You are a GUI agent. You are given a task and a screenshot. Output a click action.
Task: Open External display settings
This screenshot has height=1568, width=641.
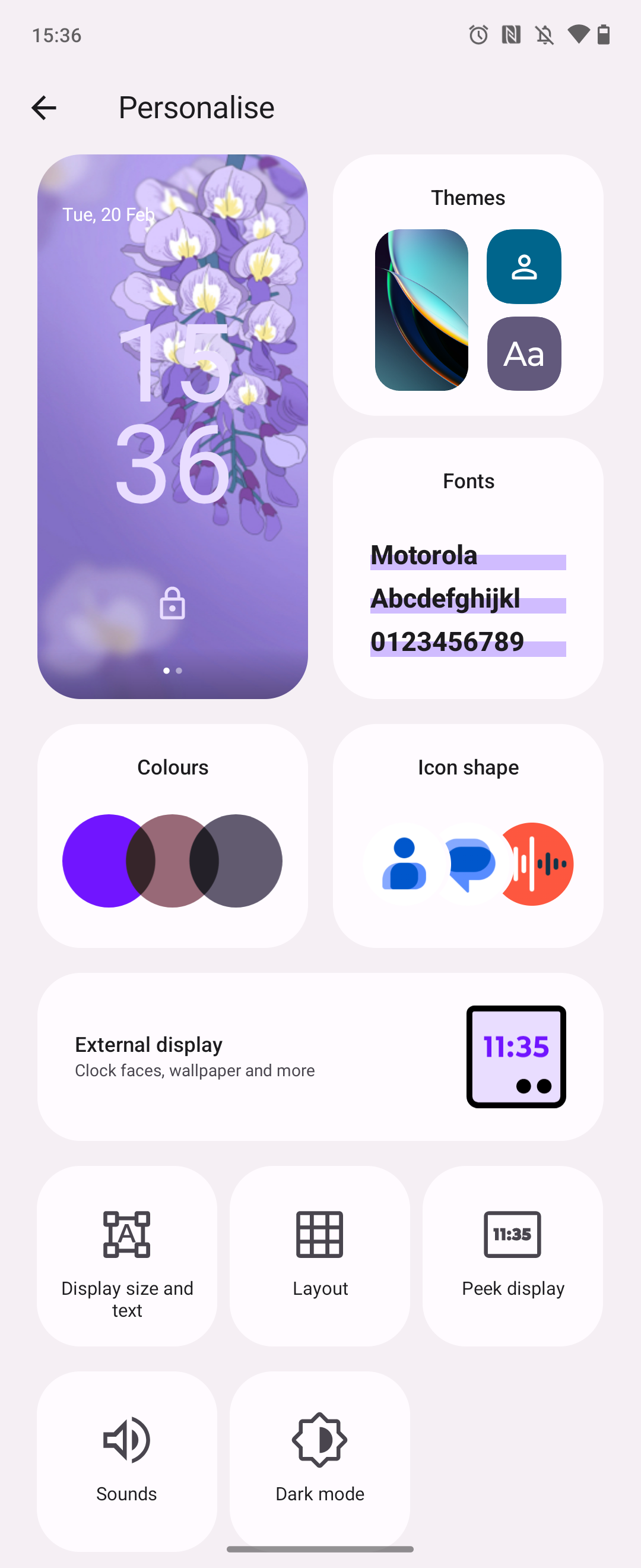point(320,1056)
